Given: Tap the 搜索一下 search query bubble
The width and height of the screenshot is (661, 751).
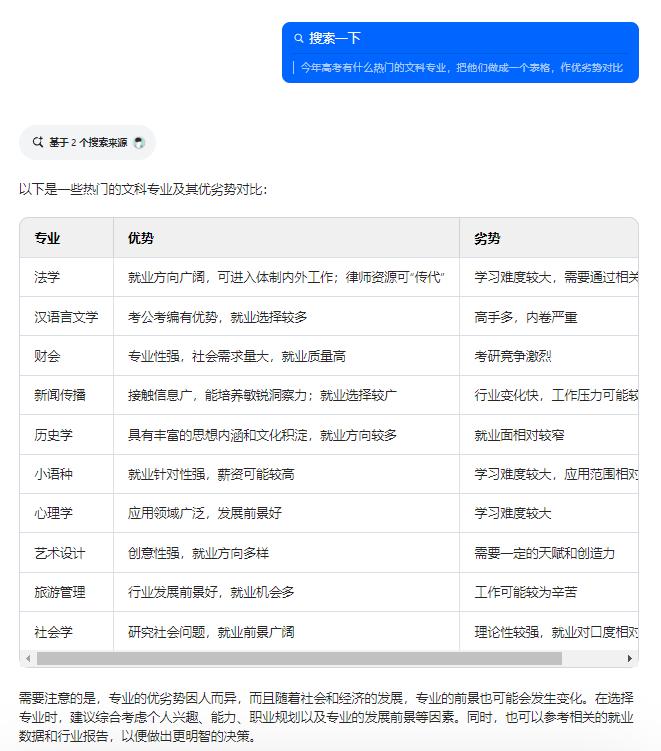Looking at the screenshot, I should coord(460,53).
